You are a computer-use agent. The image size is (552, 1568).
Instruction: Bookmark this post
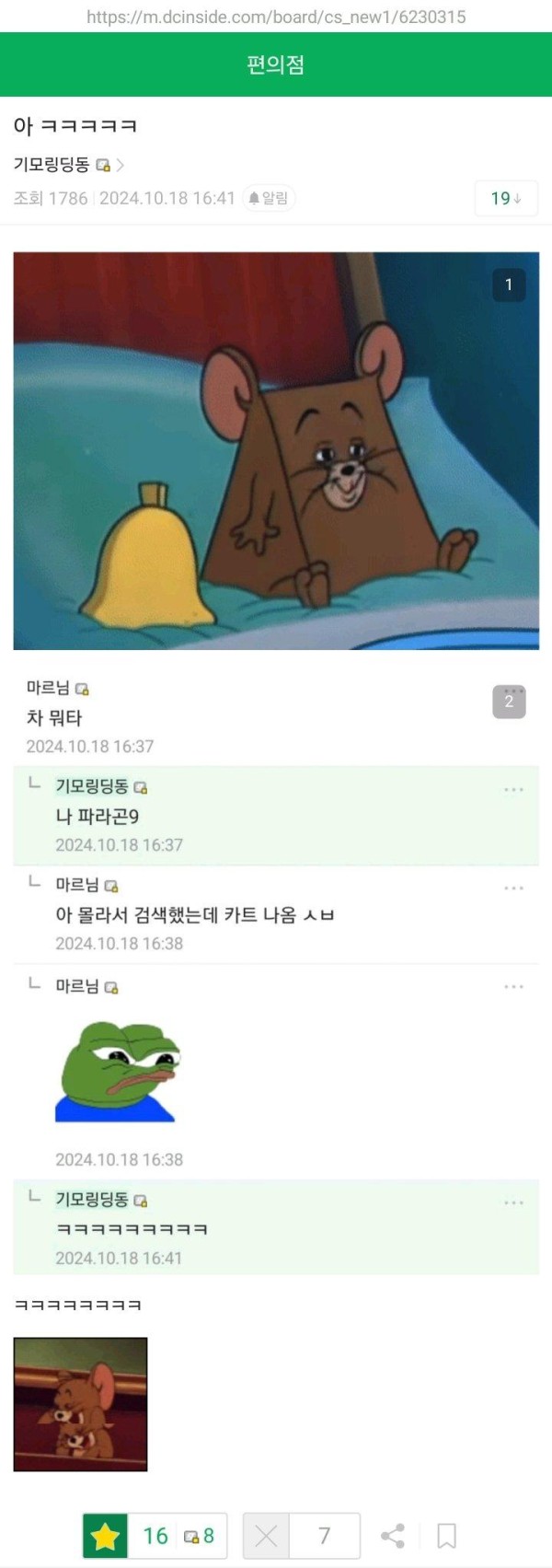(447, 1536)
